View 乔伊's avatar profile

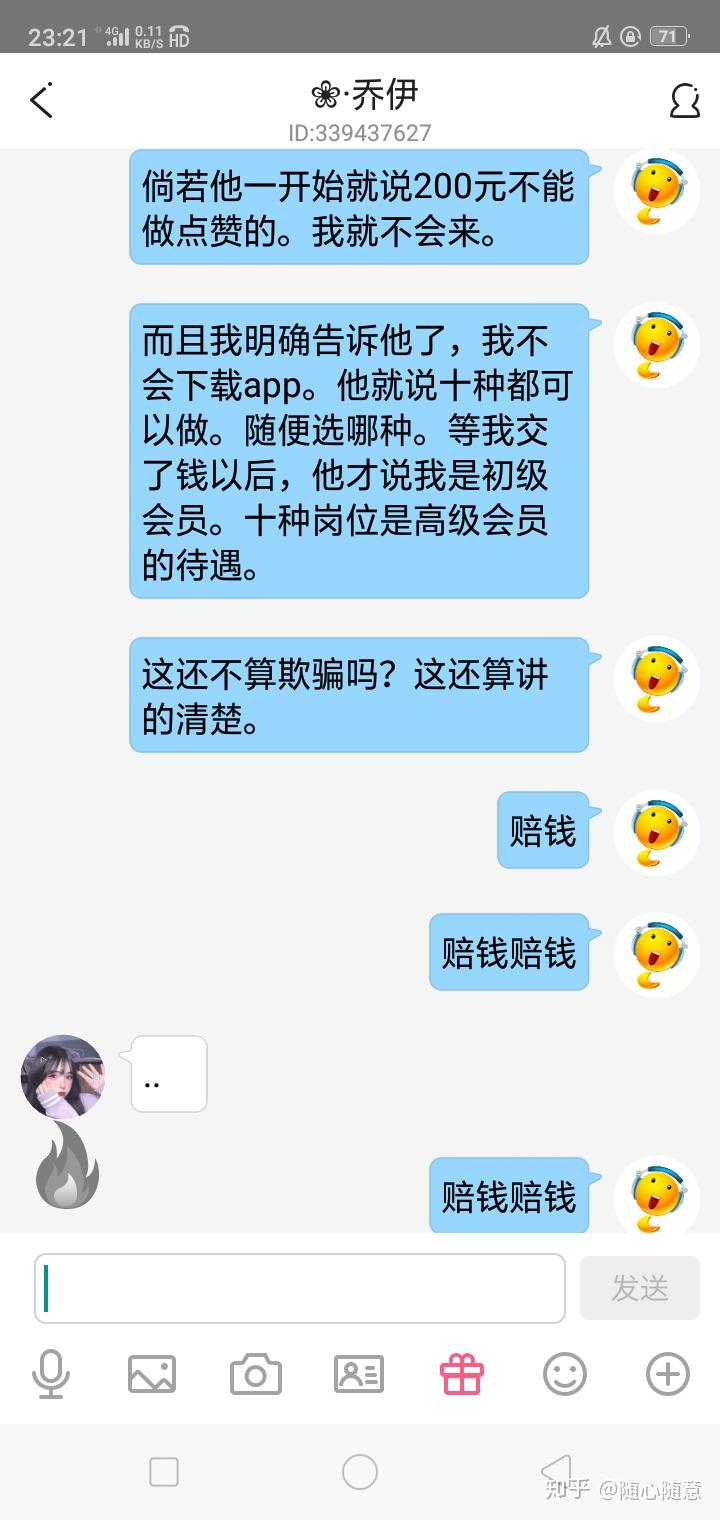pyautogui.click(x=63, y=1077)
